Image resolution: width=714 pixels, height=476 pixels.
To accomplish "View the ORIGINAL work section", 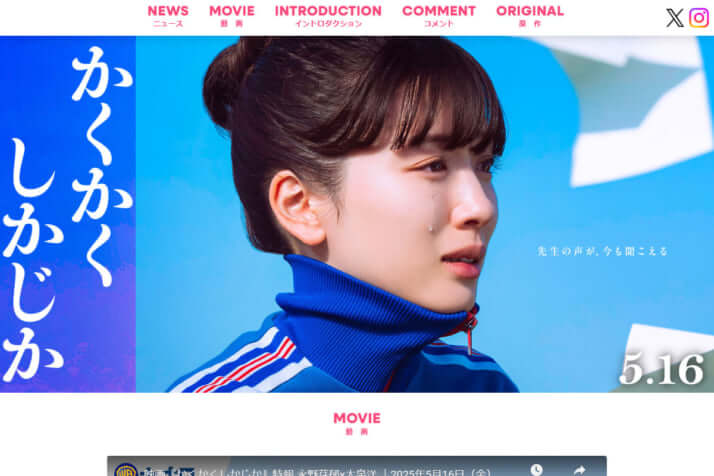I will tap(530, 15).
